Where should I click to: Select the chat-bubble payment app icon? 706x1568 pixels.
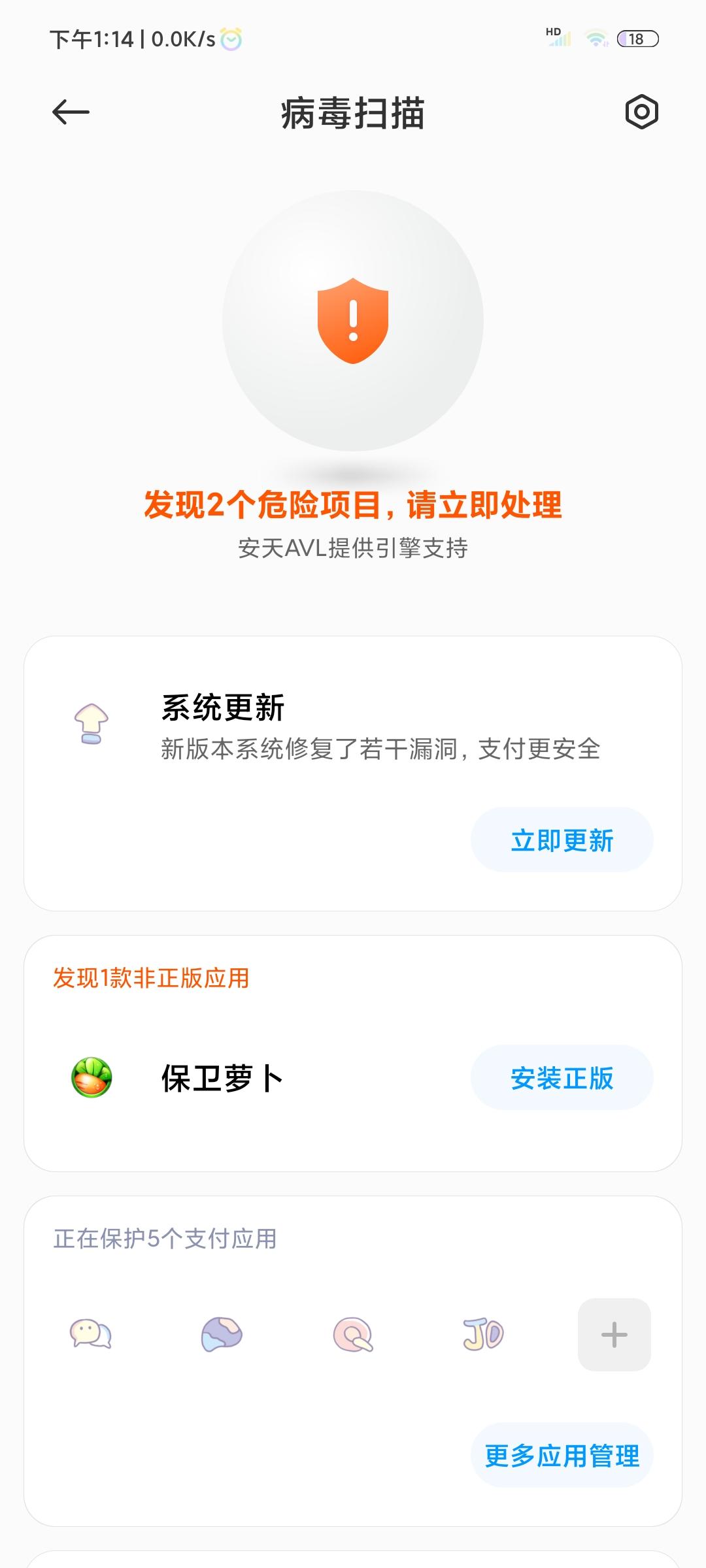[x=91, y=1334]
